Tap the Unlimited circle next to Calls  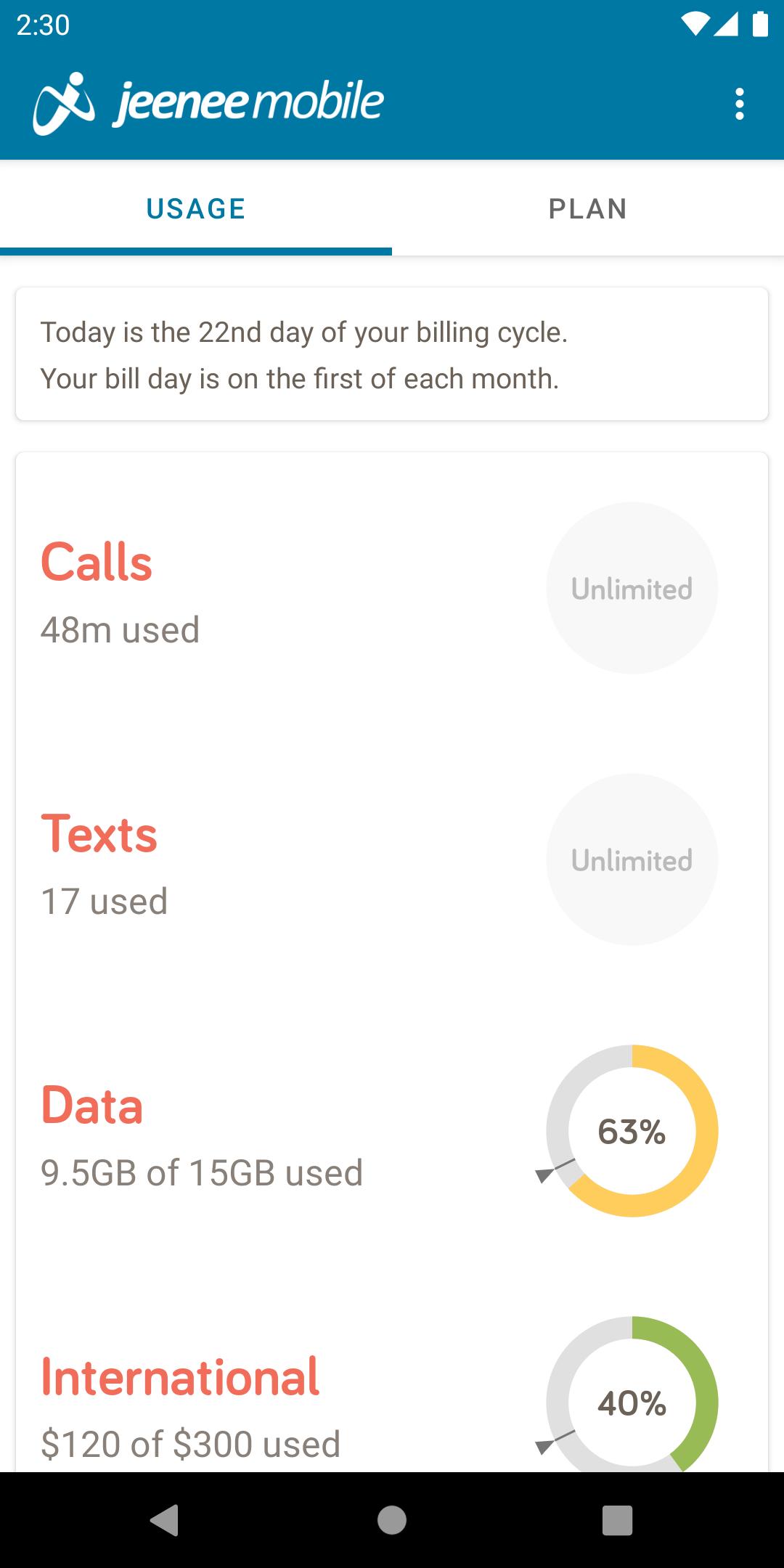[x=632, y=587]
